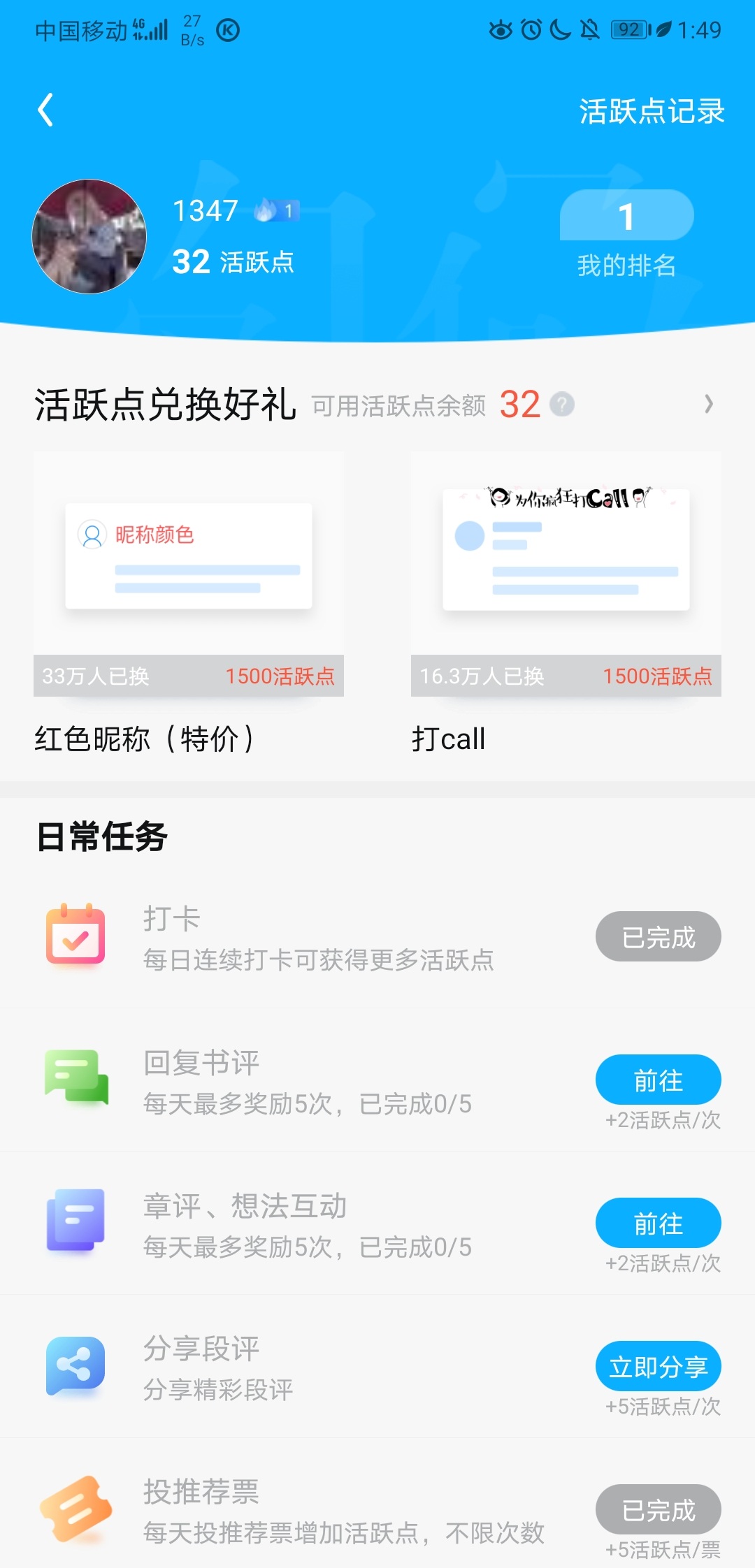Open 活跃点记录 history
755x1568 pixels.
(651, 112)
